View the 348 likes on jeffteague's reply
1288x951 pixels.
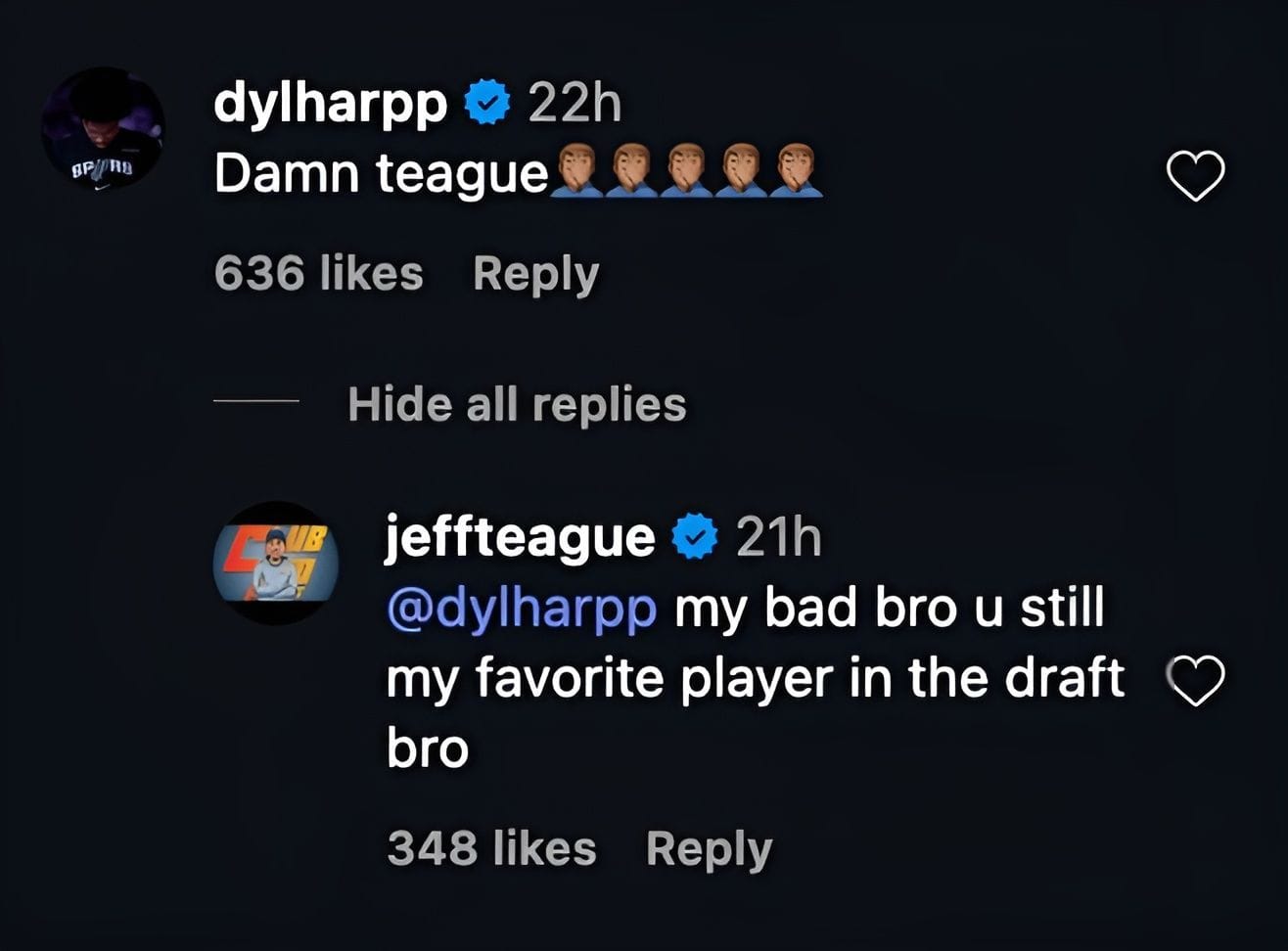click(x=491, y=848)
